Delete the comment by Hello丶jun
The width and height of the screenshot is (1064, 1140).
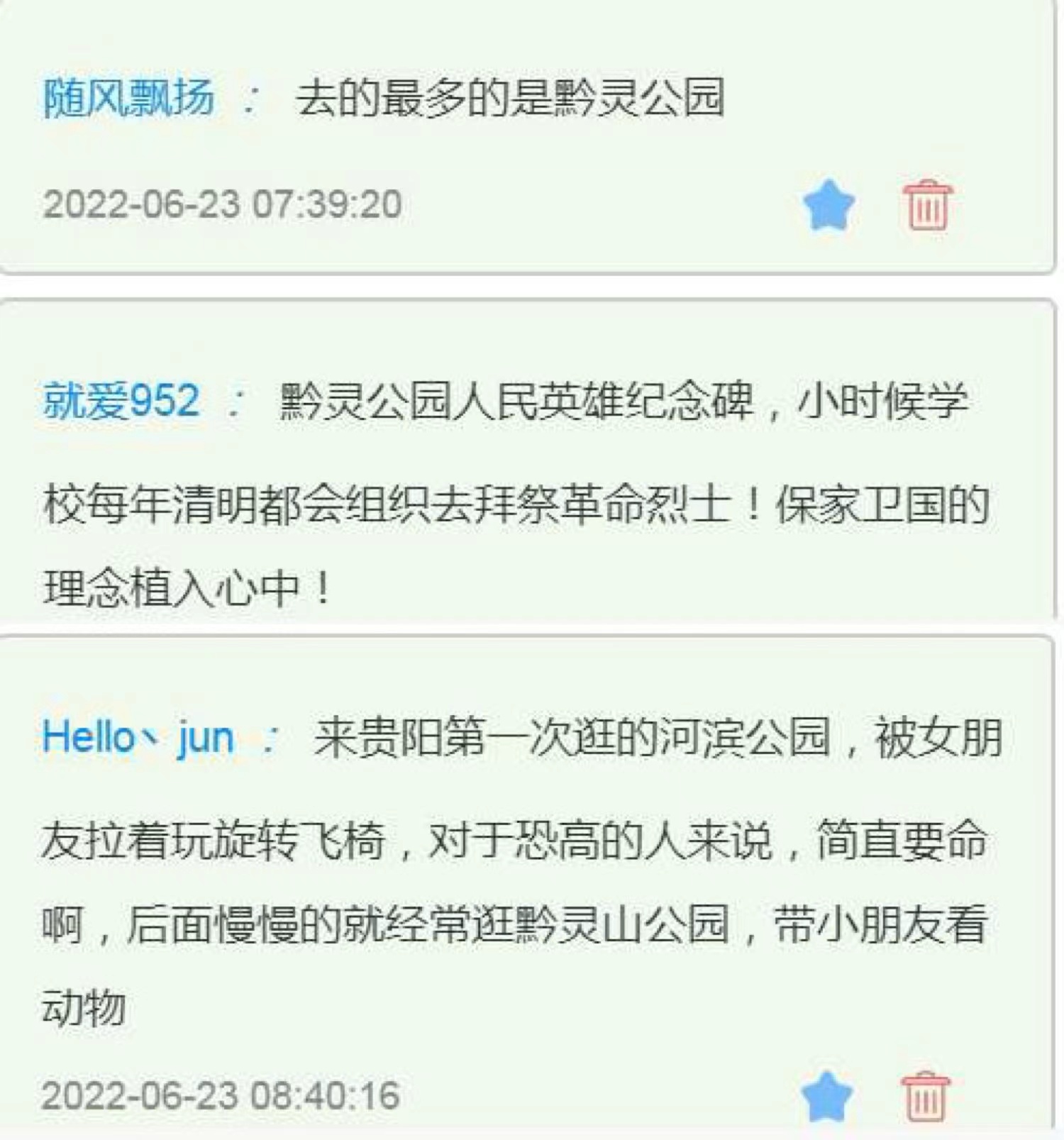[926, 1097]
